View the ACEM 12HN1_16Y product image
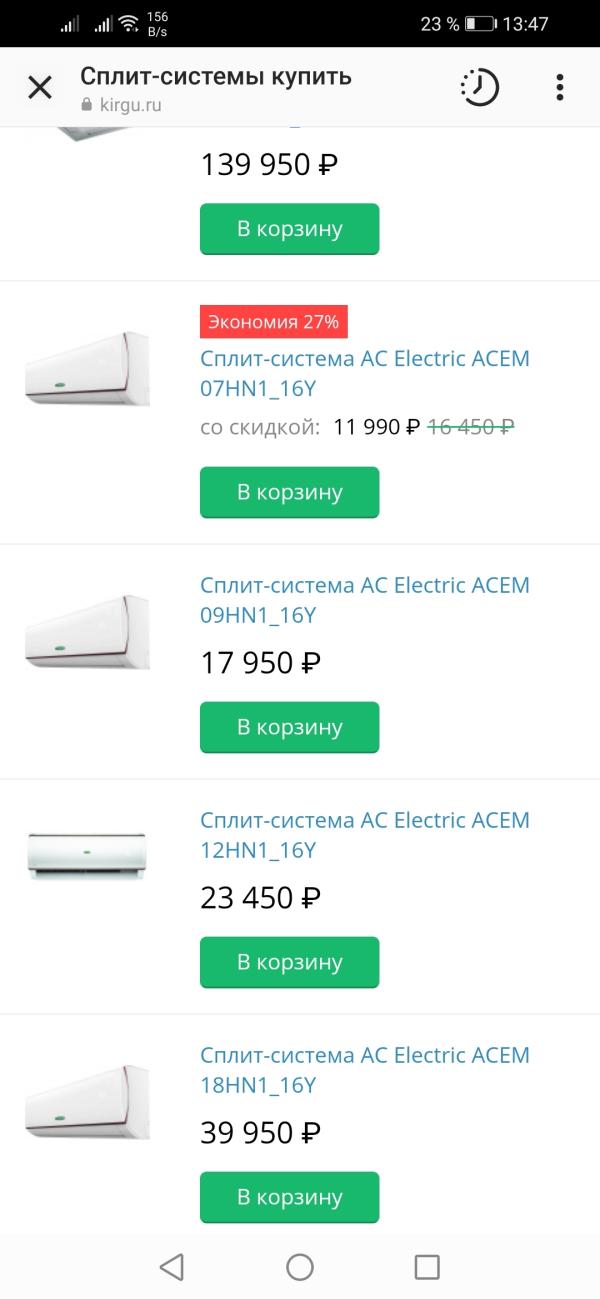600x1299 pixels. 87,853
